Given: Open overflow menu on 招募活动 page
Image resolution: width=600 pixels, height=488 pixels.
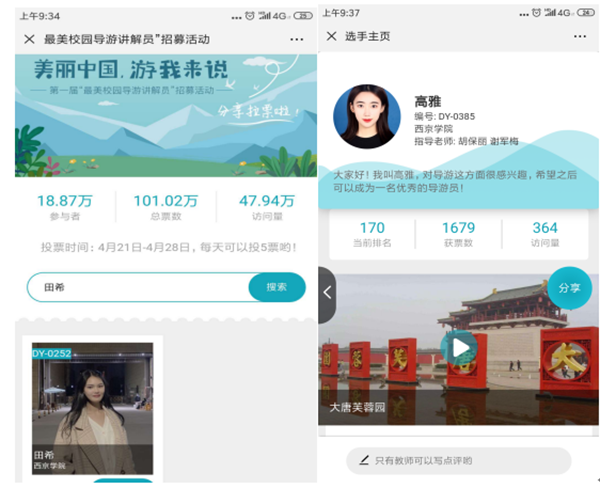Looking at the screenshot, I should click(295, 39).
